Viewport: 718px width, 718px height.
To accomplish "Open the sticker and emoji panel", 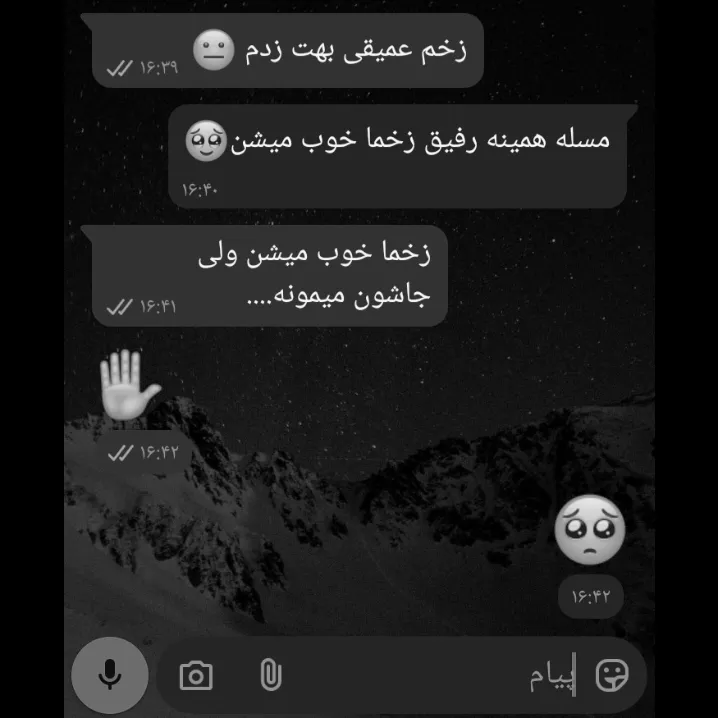I will pyautogui.click(x=612, y=677).
